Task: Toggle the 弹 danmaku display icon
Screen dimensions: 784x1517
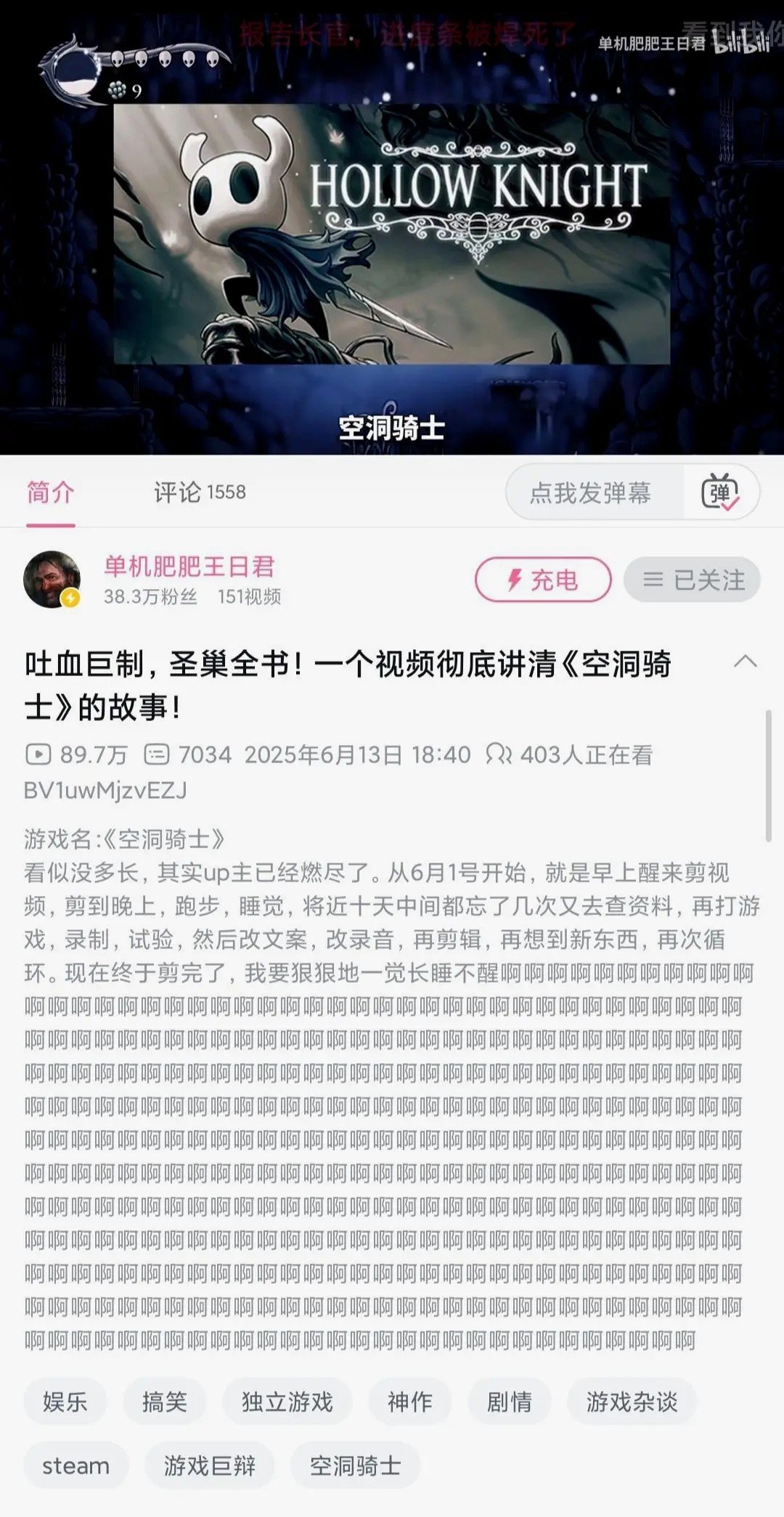Action: pos(719,493)
